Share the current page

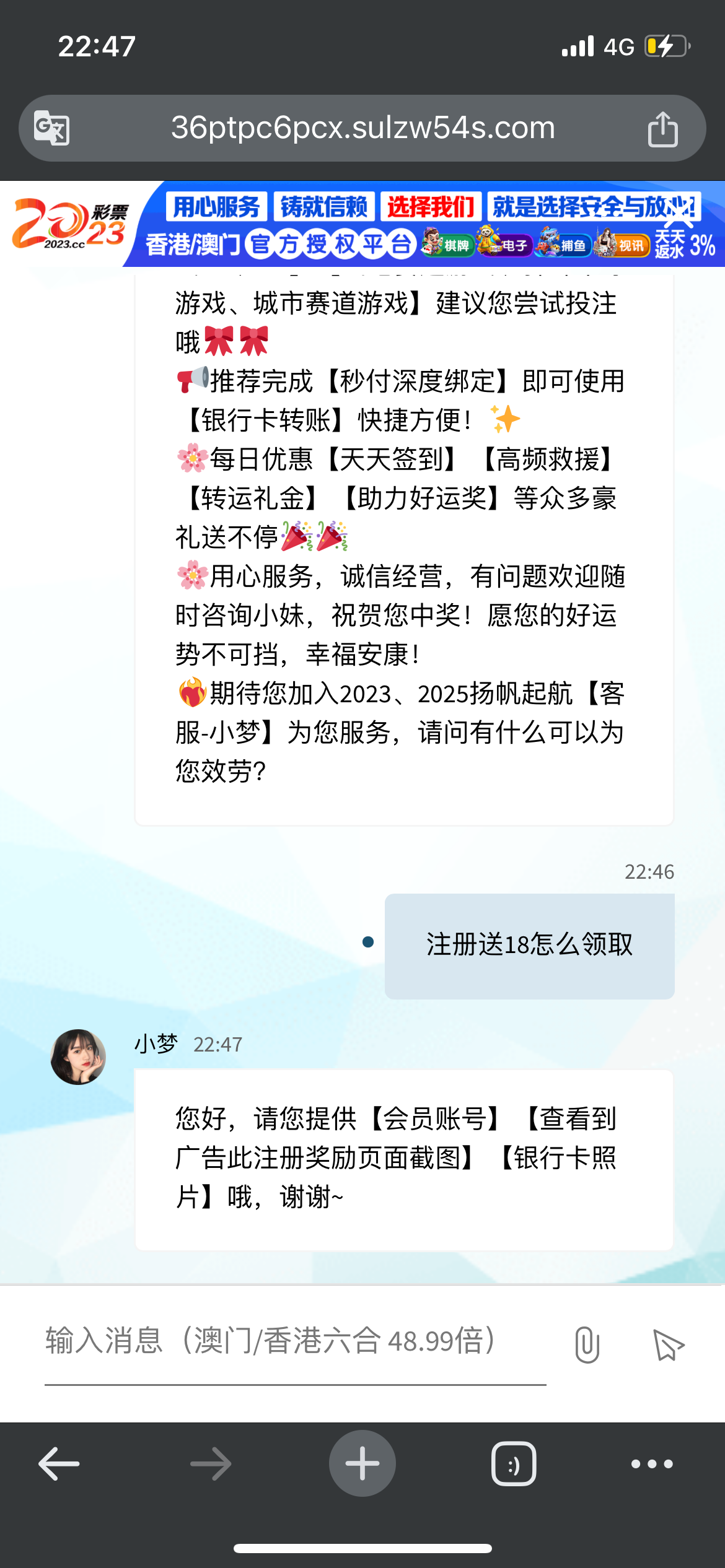click(662, 129)
